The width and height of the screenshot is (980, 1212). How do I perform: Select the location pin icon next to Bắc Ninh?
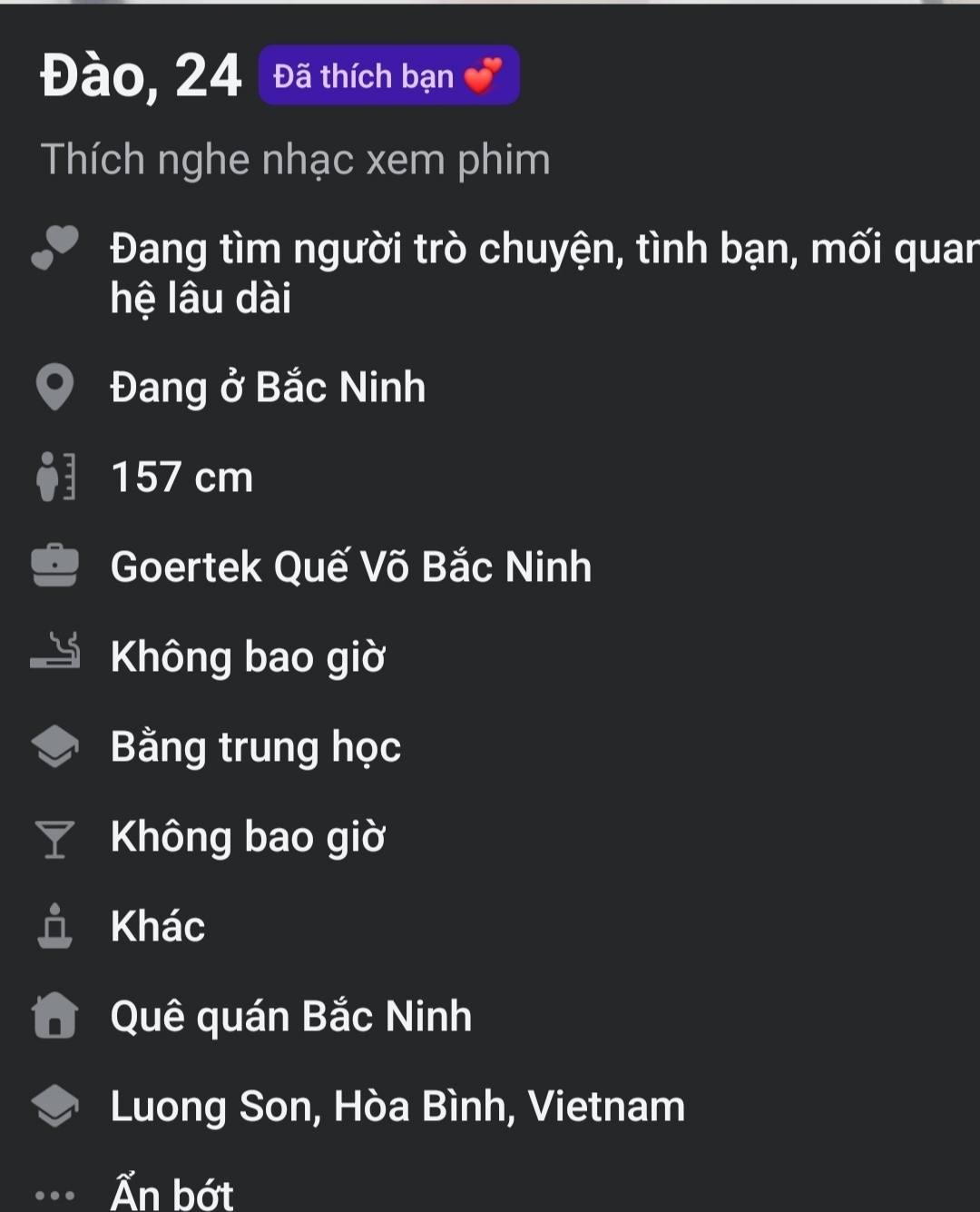[56, 387]
